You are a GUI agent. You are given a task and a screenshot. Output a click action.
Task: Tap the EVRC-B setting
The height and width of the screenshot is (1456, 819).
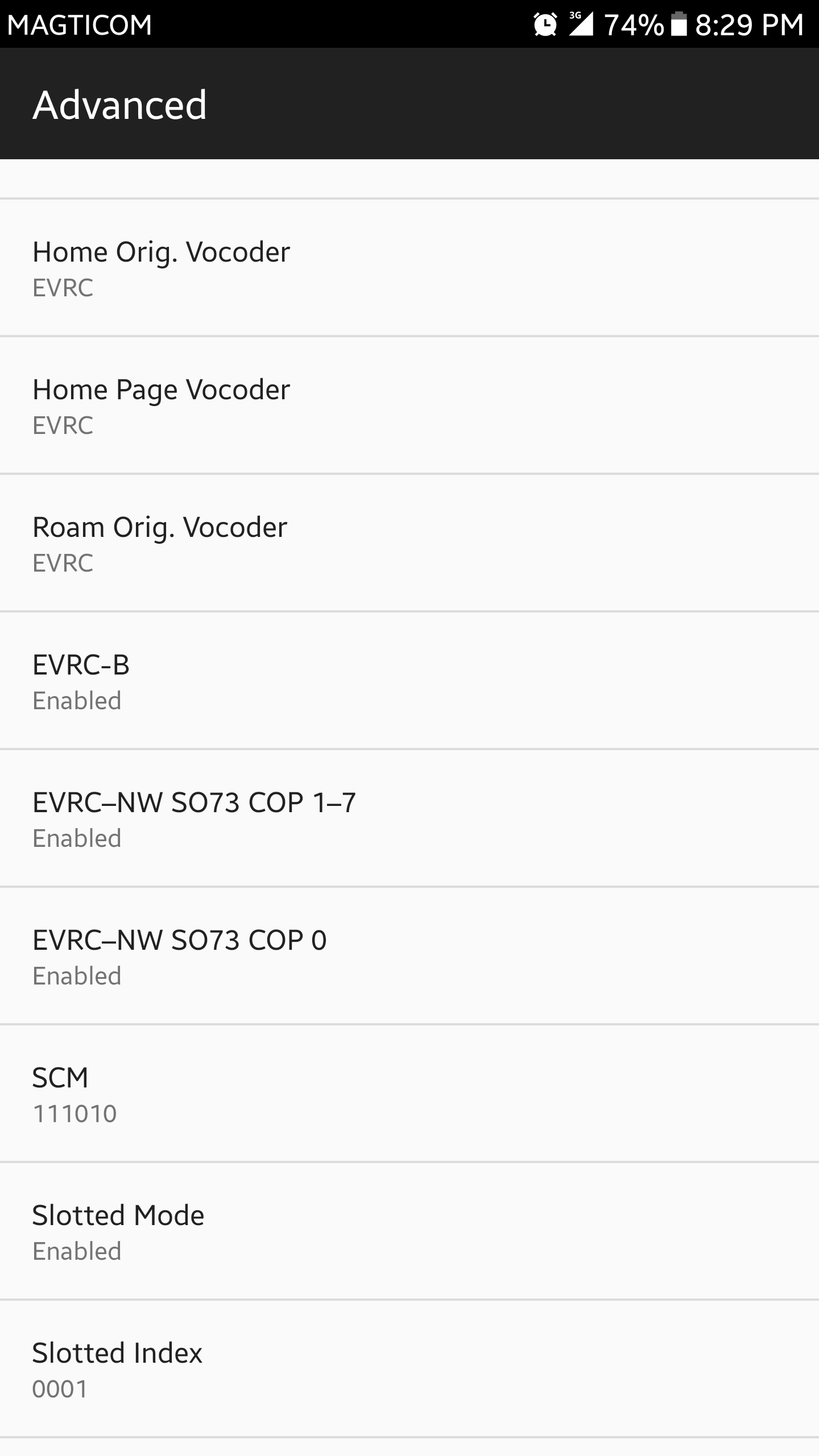(409, 681)
